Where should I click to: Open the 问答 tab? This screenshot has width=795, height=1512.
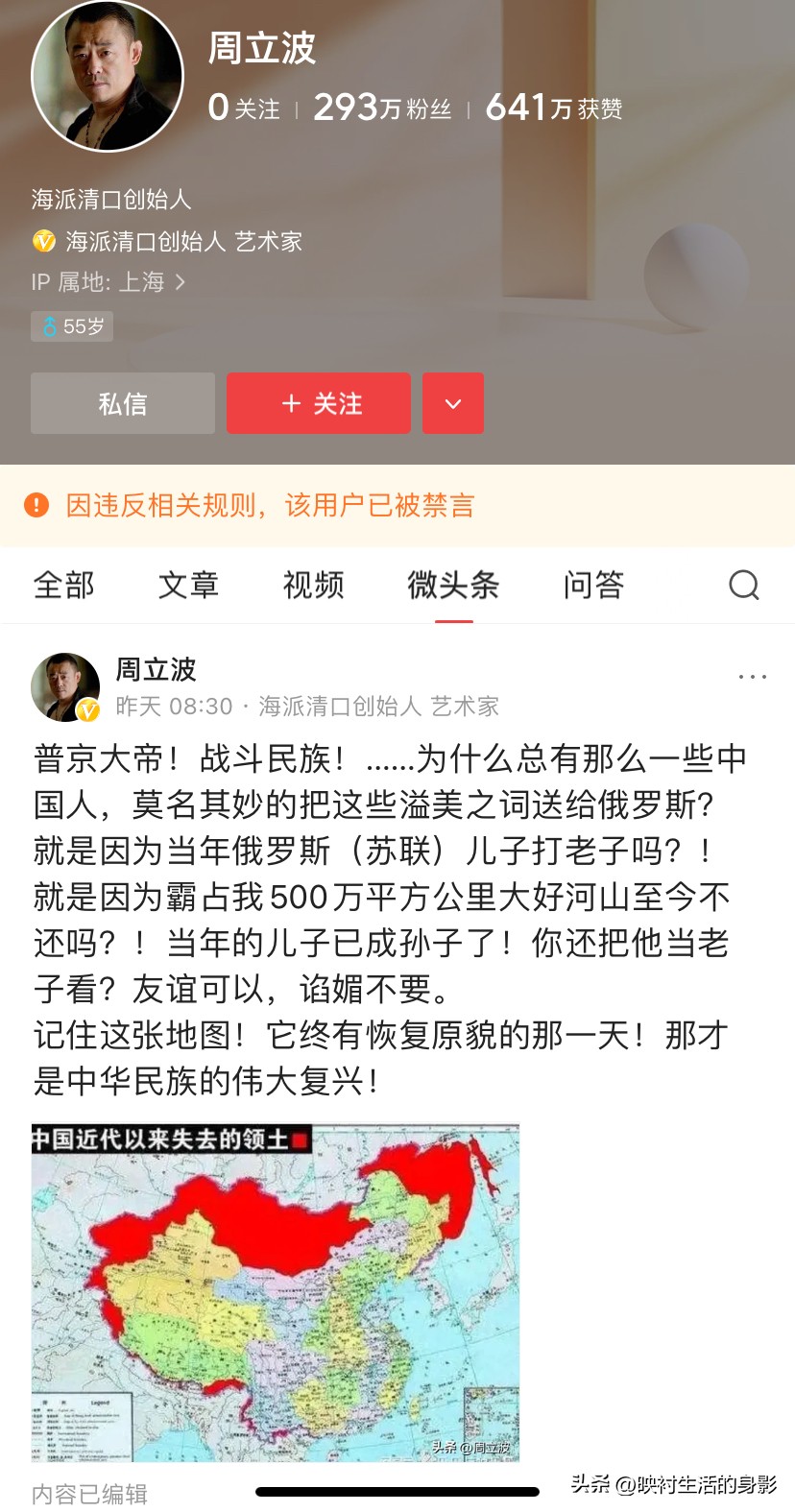[x=592, y=585]
